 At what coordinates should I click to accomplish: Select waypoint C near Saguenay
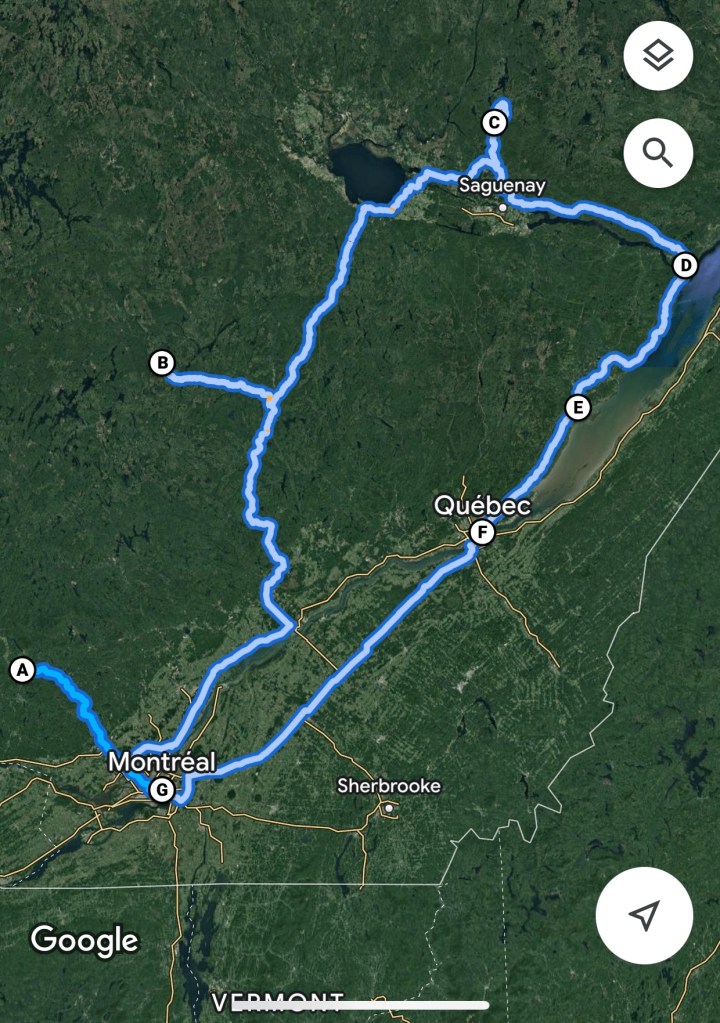click(x=493, y=123)
